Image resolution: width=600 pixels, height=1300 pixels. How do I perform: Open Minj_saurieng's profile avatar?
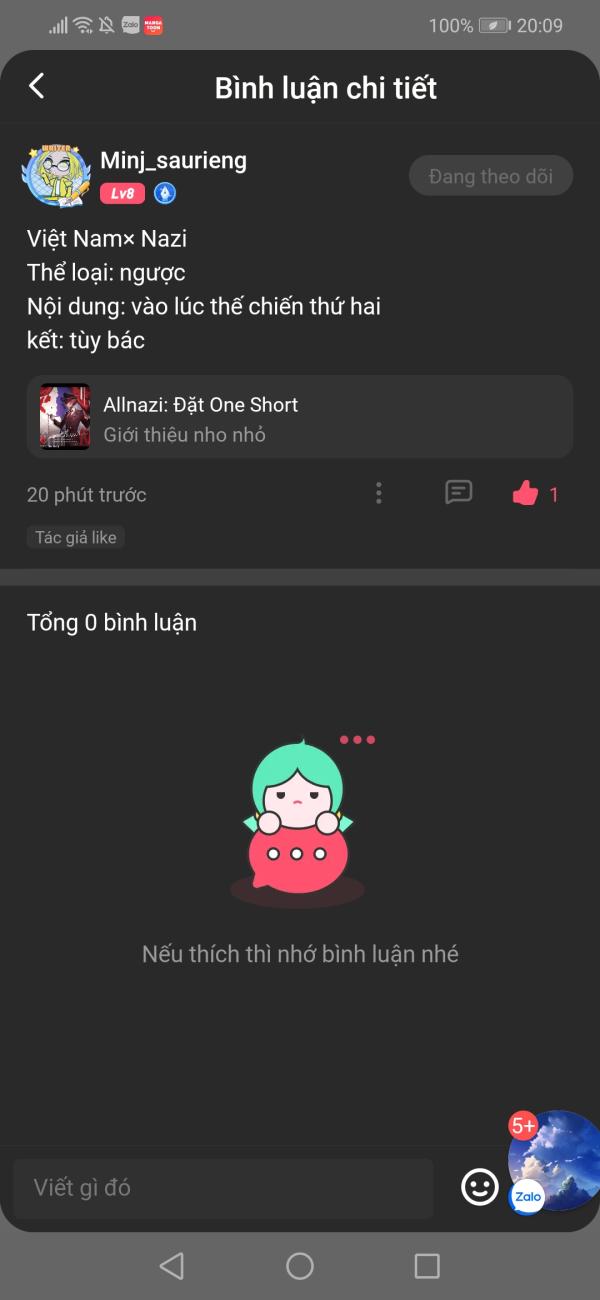tap(57, 177)
